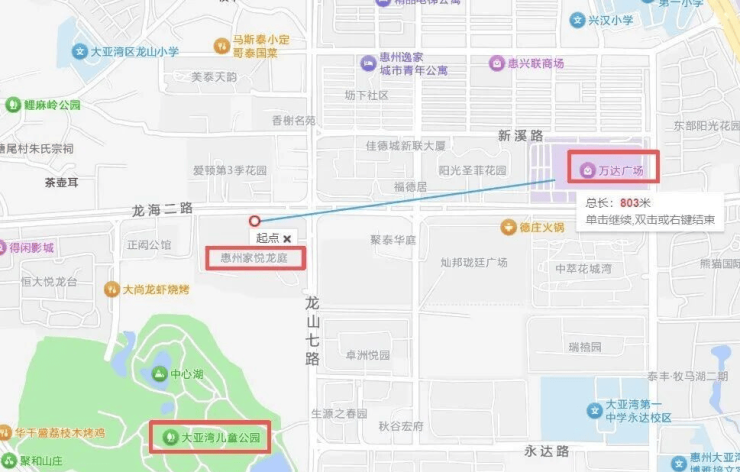Select the 中心湖 park marker
This screenshot has height=472, width=740.
[x=159, y=374]
